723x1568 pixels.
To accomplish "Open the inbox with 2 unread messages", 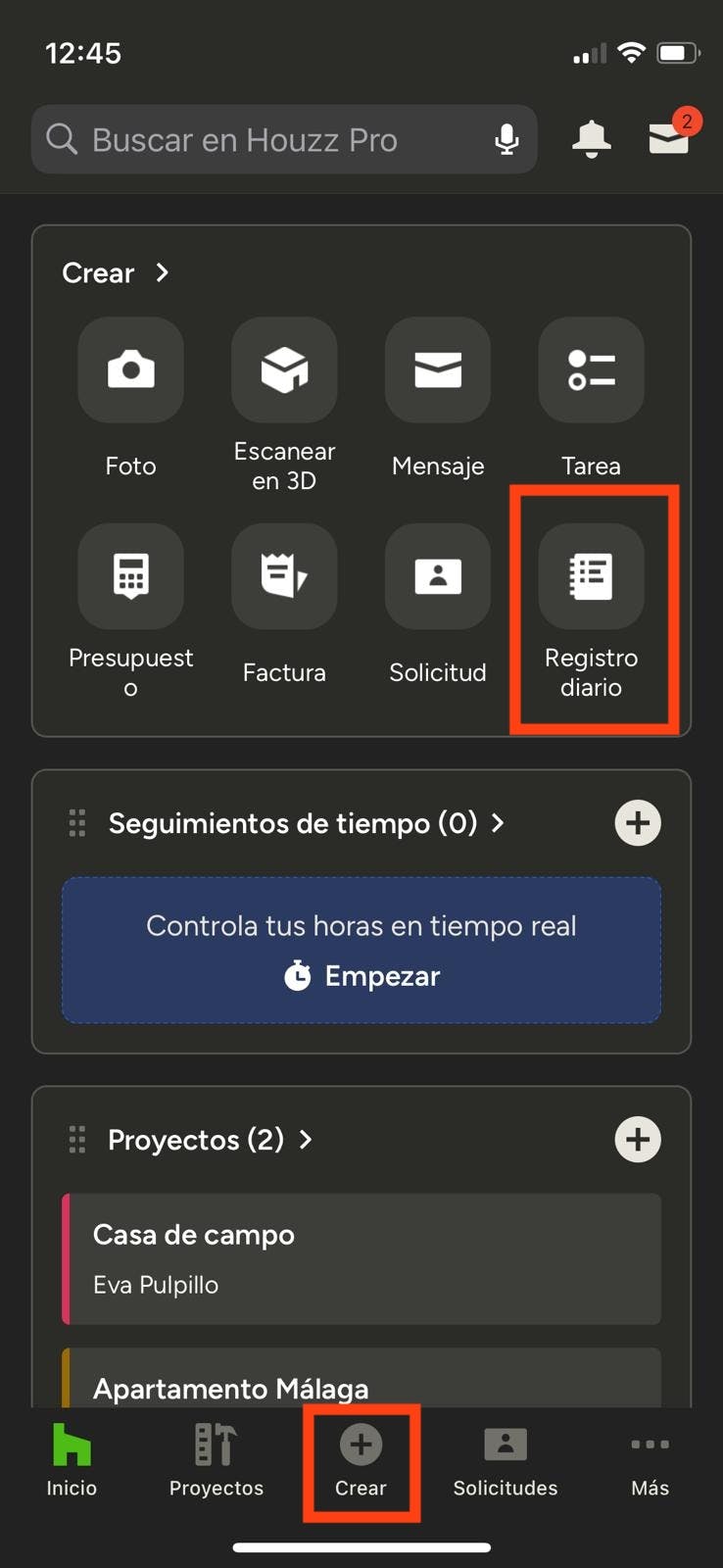I will (669, 138).
